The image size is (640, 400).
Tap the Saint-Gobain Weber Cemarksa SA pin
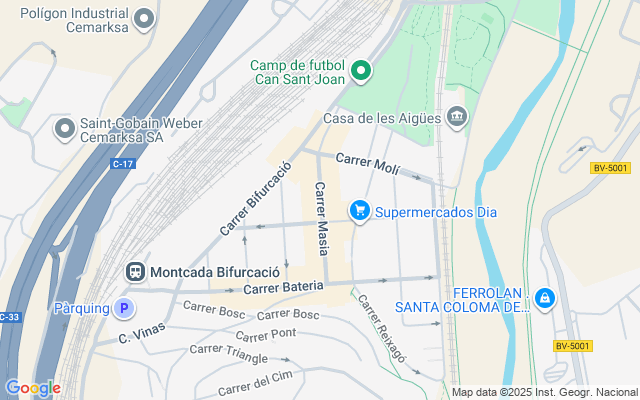(65, 129)
